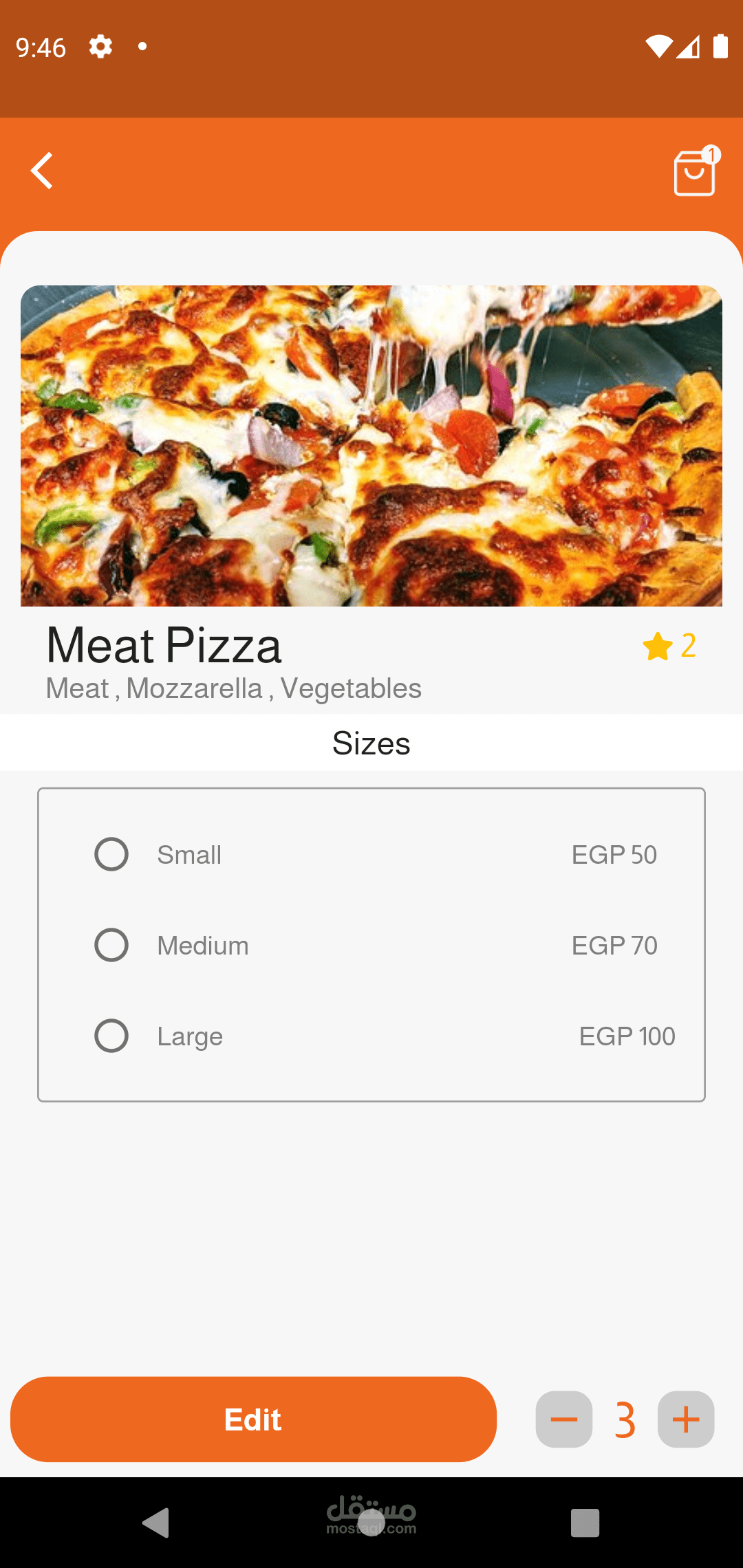Decrease quantity with the minus button

point(564,1419)
